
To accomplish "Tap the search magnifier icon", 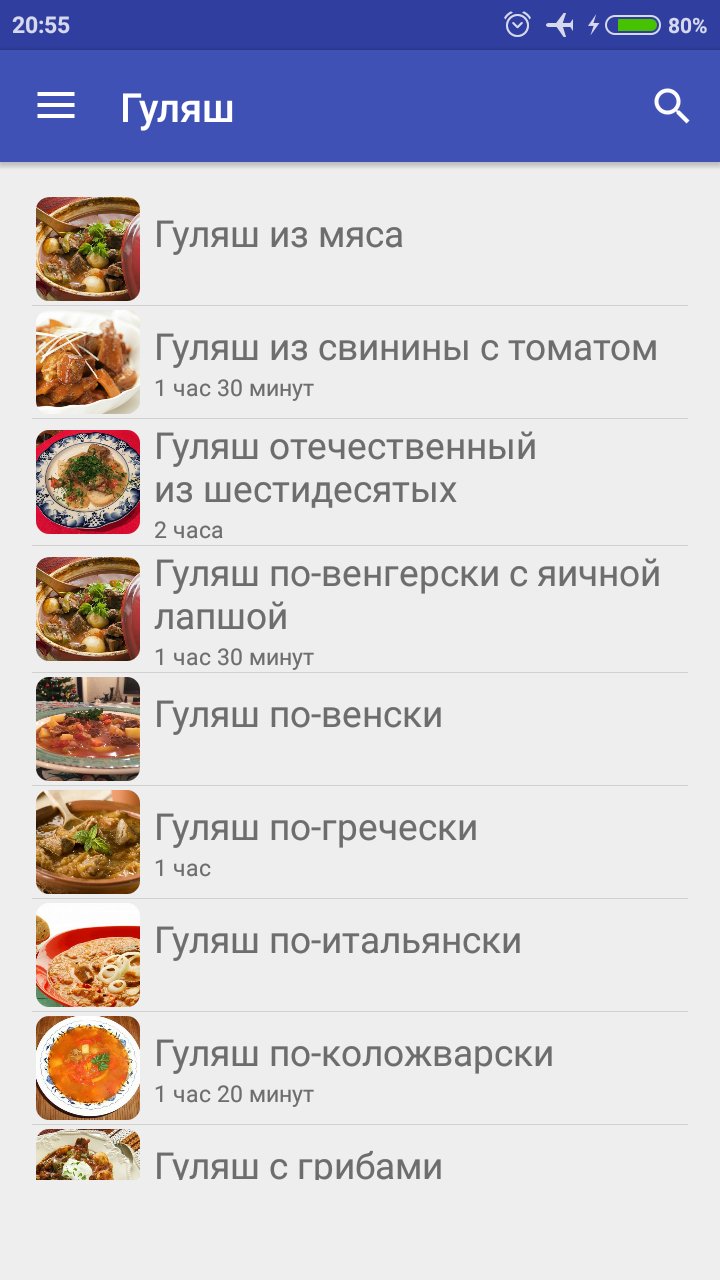I will coord(671,107).
